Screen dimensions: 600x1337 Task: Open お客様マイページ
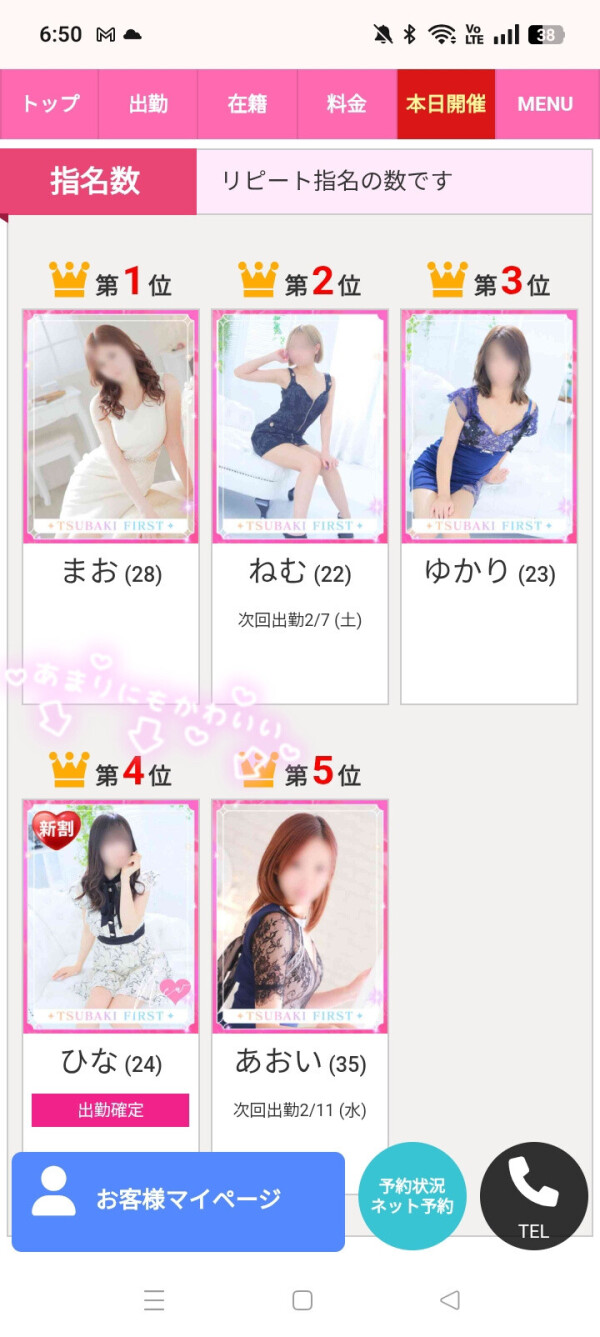point(178,1200)
